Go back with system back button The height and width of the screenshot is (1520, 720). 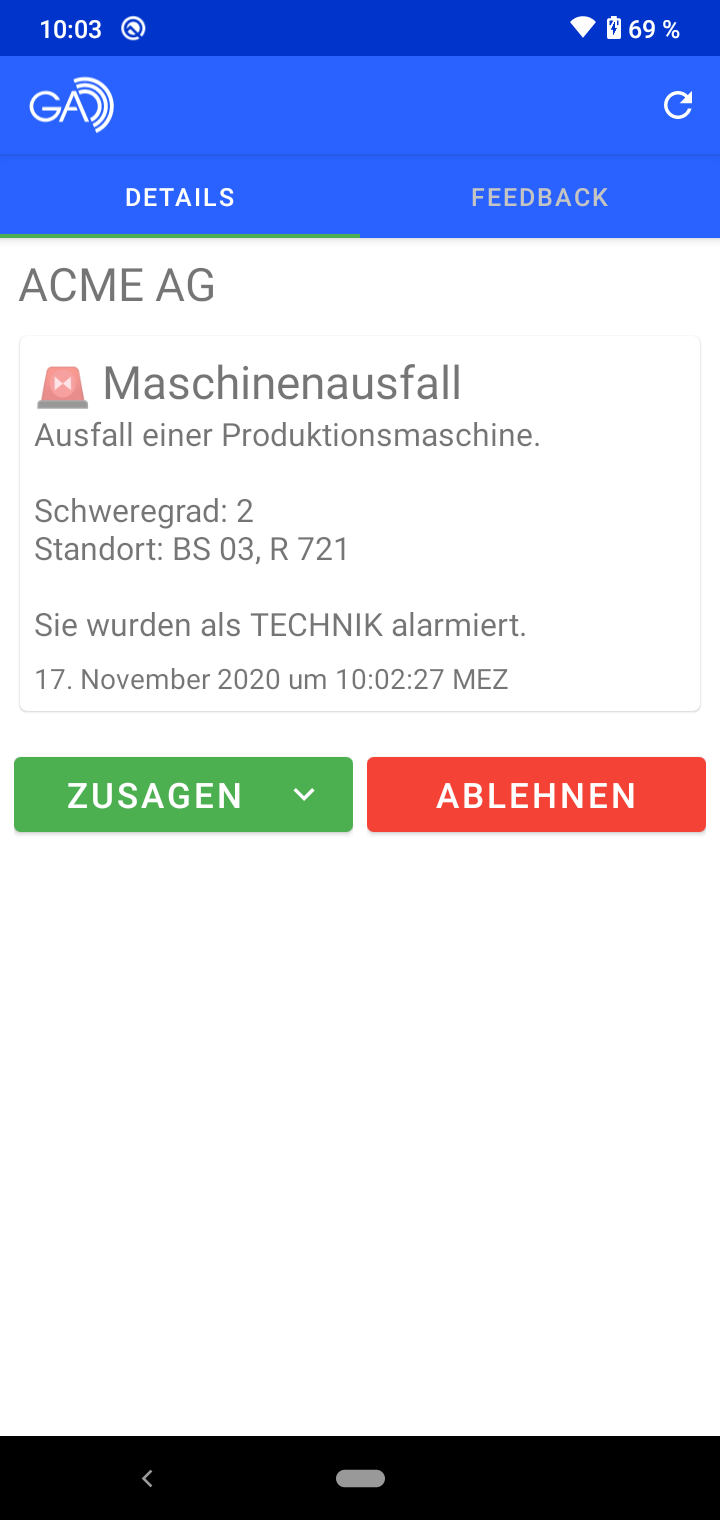click(147, 1478)
